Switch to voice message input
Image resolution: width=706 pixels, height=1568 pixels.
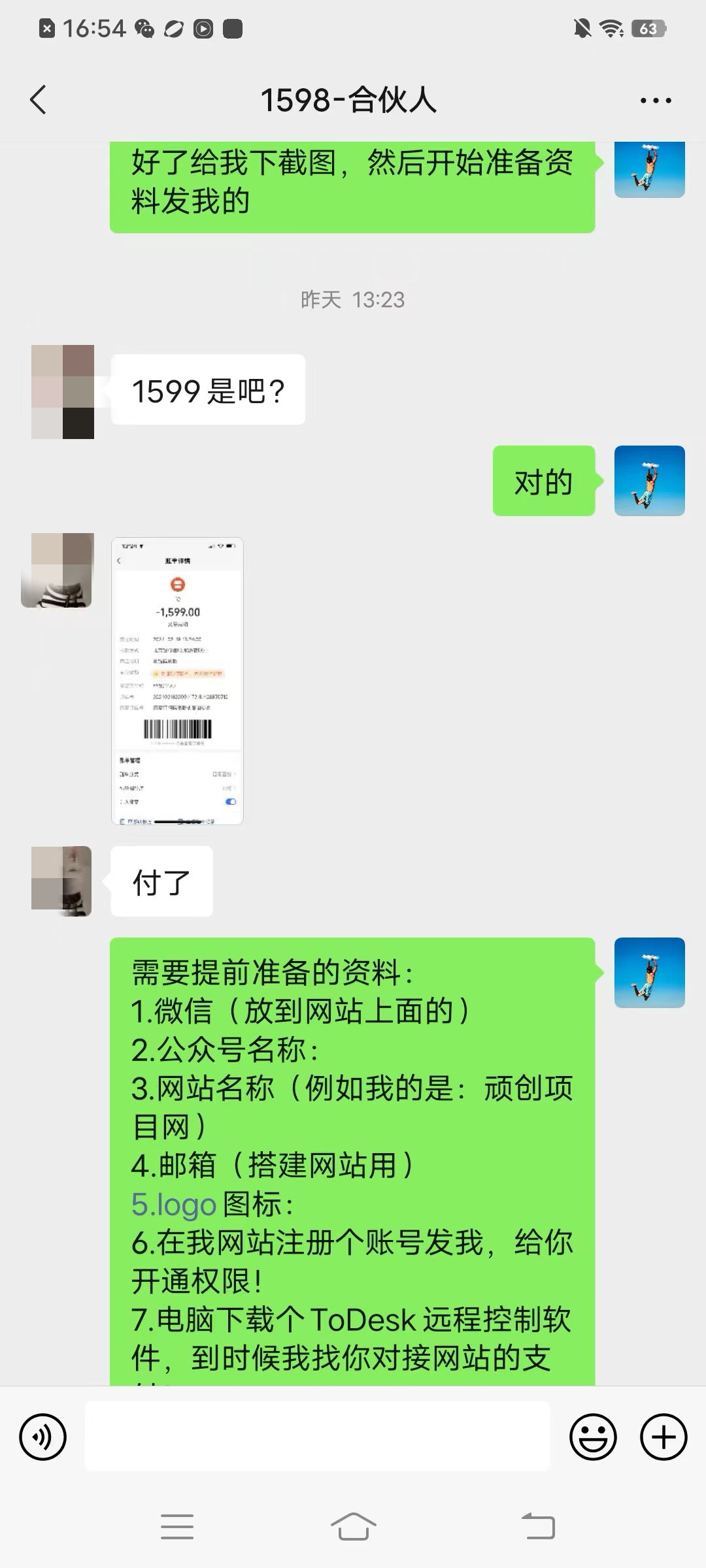pos(43,1437)
